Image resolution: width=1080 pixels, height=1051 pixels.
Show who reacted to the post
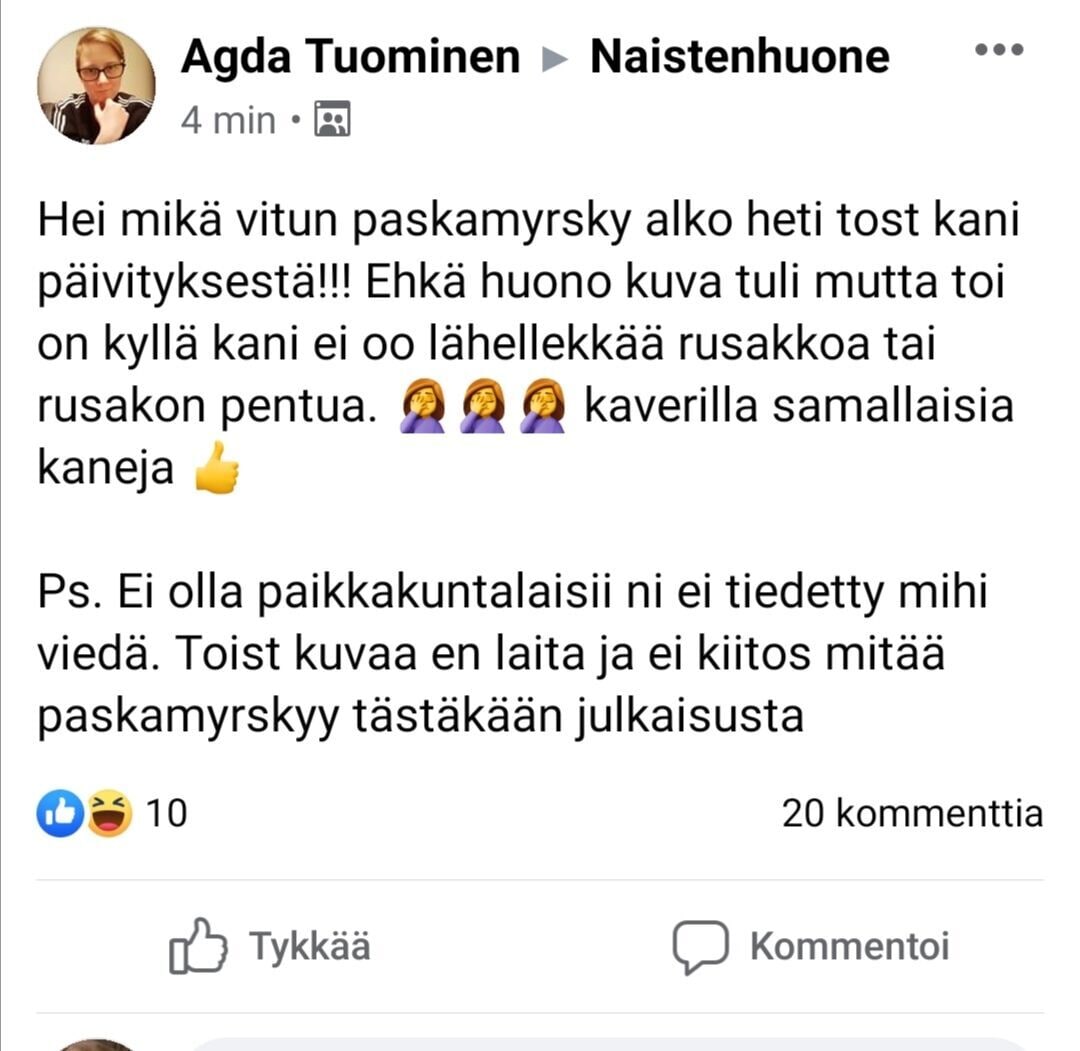click(x=110, y=814)
